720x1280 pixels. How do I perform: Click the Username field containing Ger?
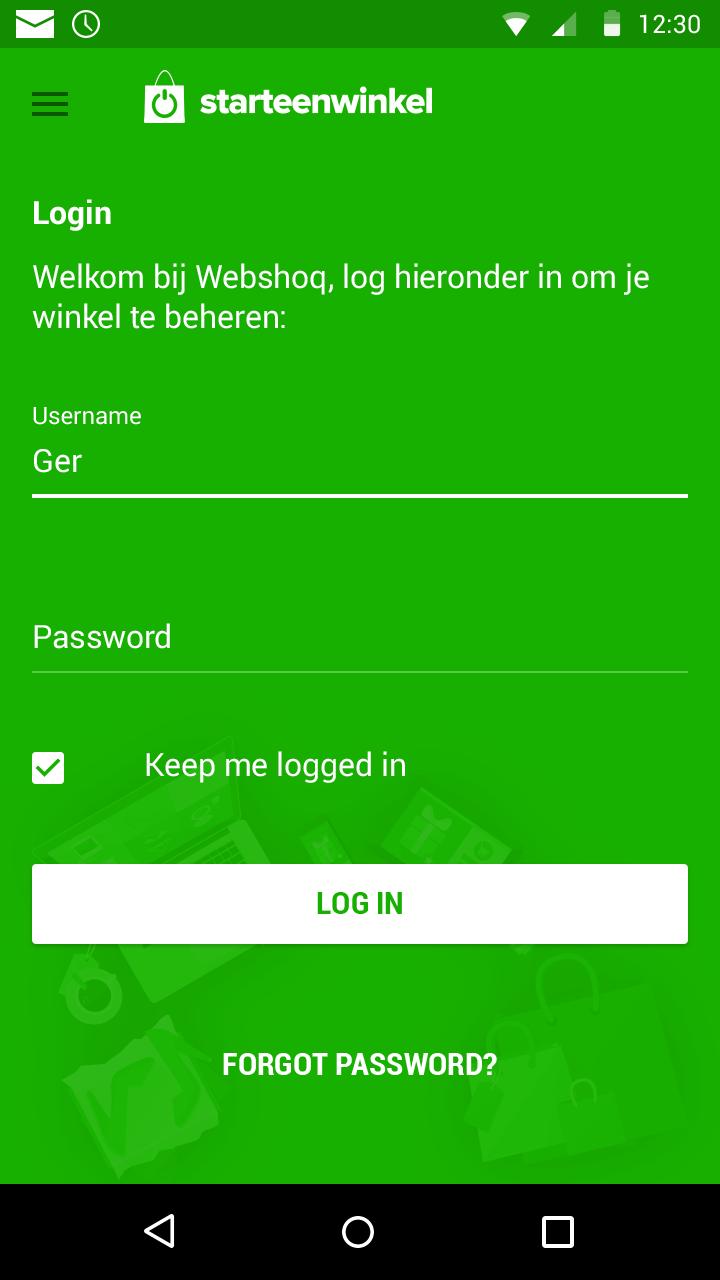[360, 461]
